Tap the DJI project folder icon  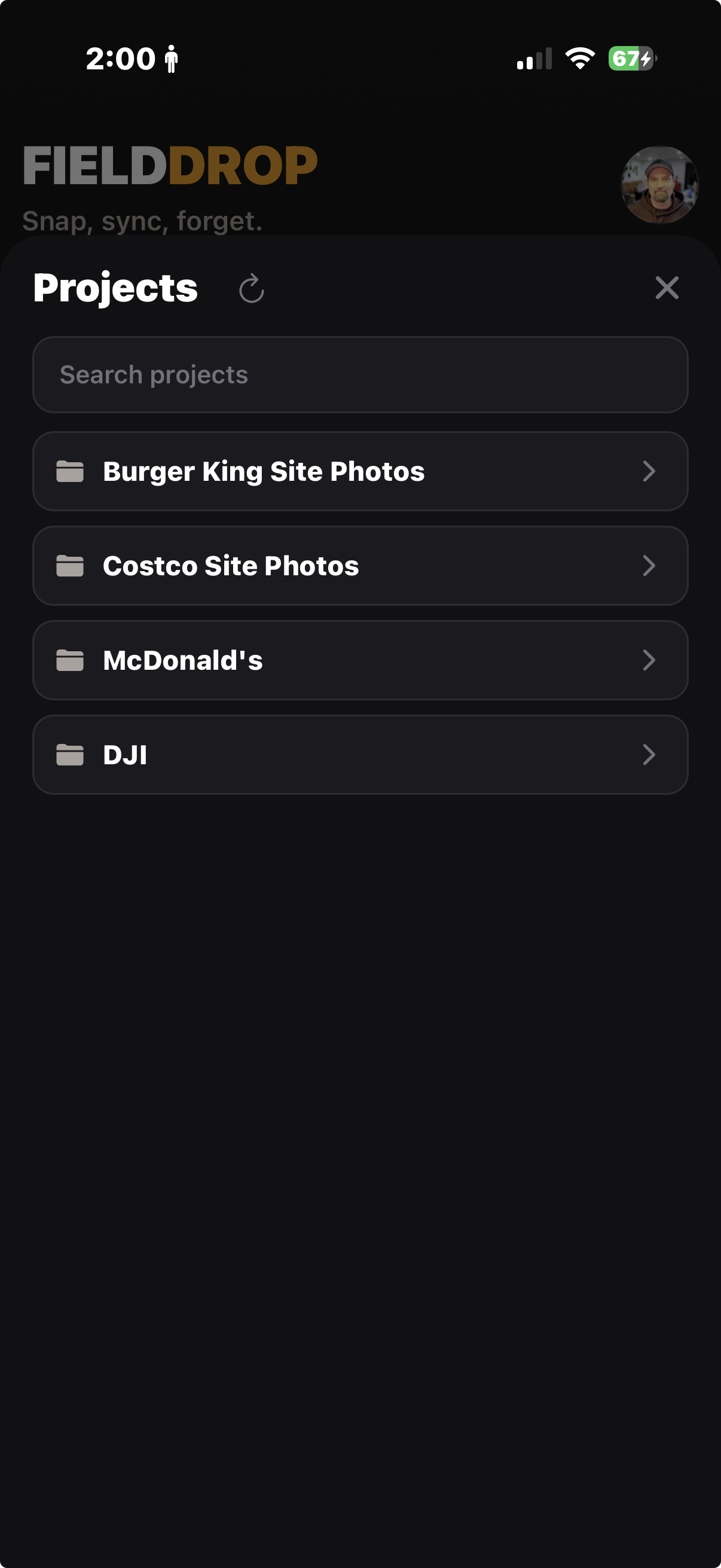click(x=70, y=755)
